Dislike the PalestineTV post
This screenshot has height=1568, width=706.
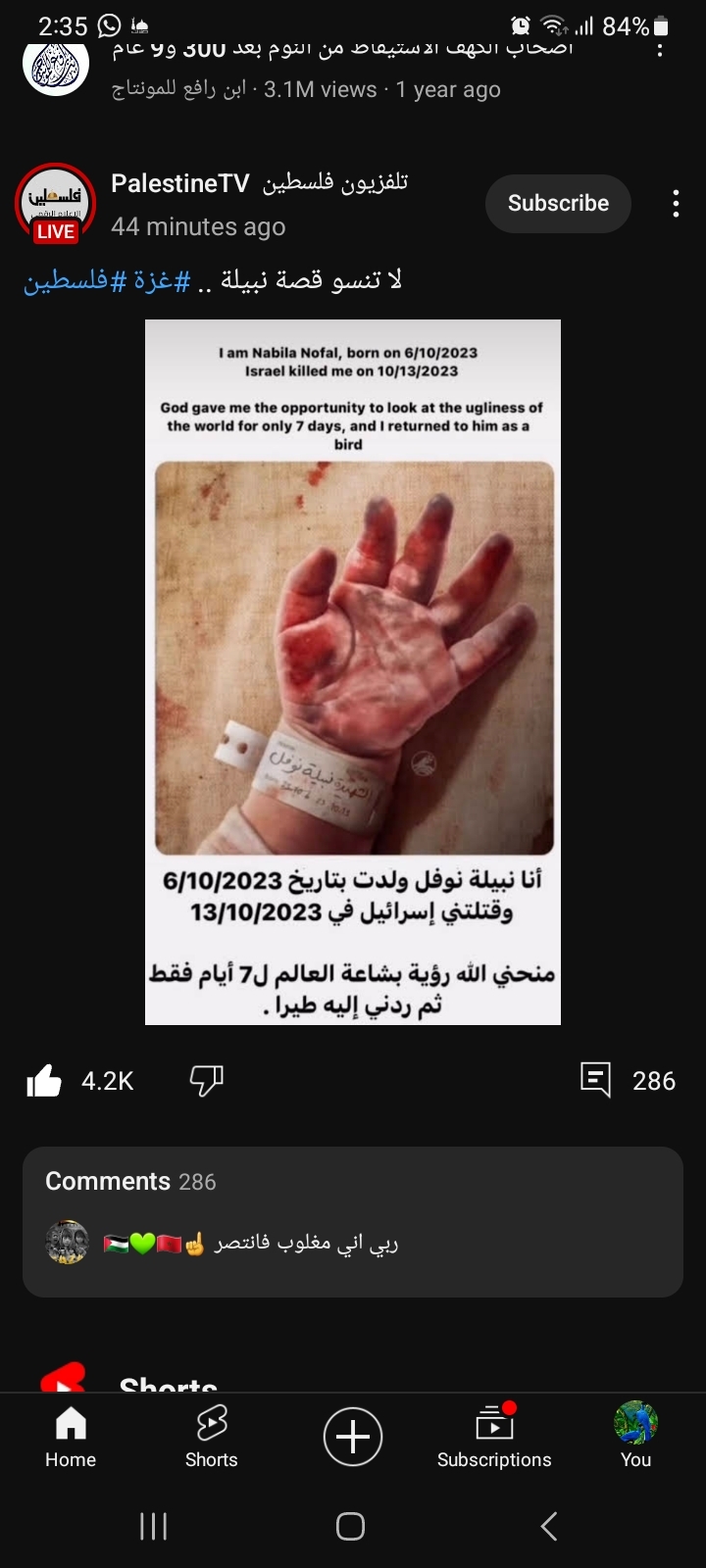(x=206, y=1080)
